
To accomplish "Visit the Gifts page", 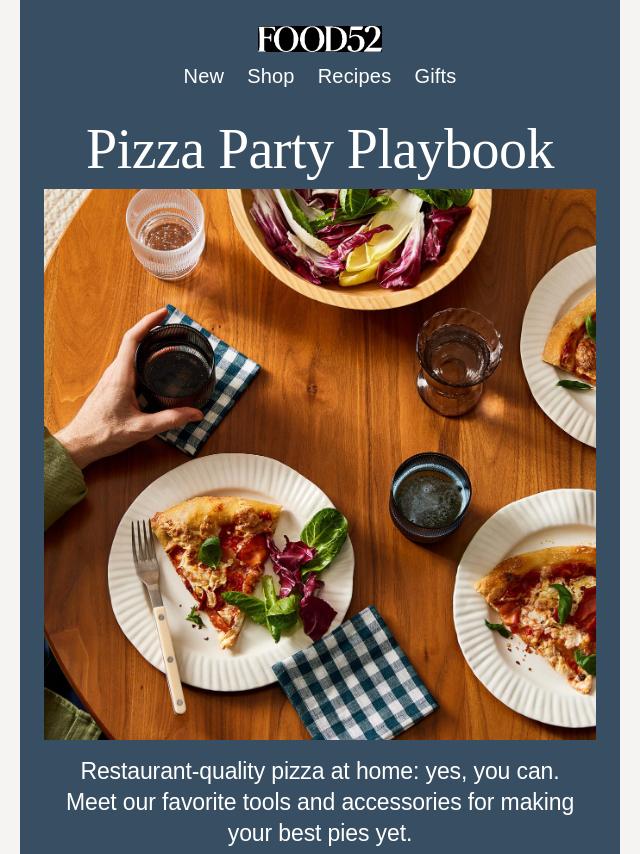I will (x=435, y=76).
